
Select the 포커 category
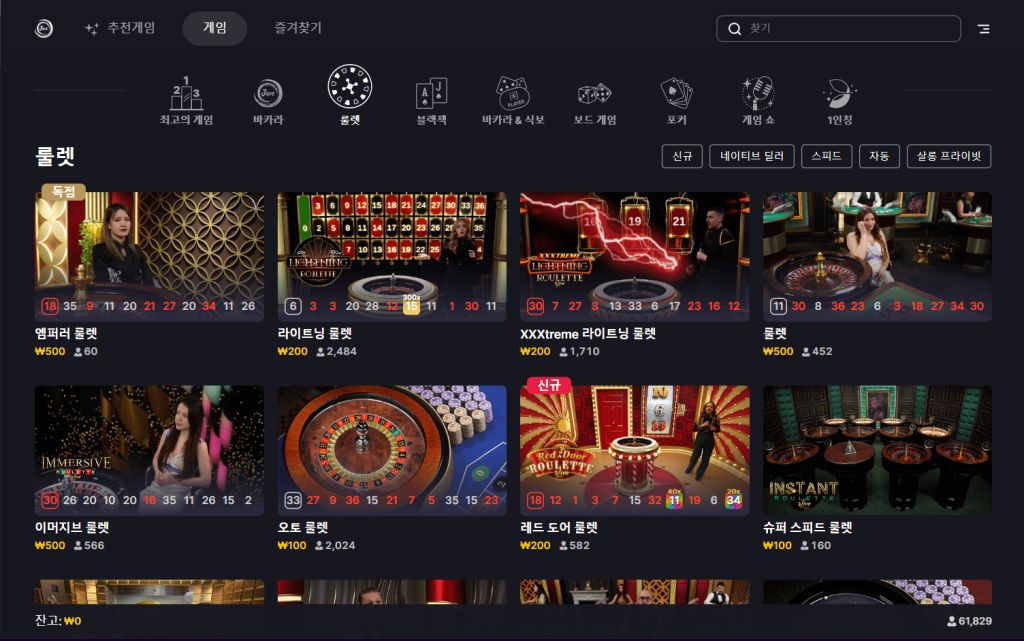677,101
